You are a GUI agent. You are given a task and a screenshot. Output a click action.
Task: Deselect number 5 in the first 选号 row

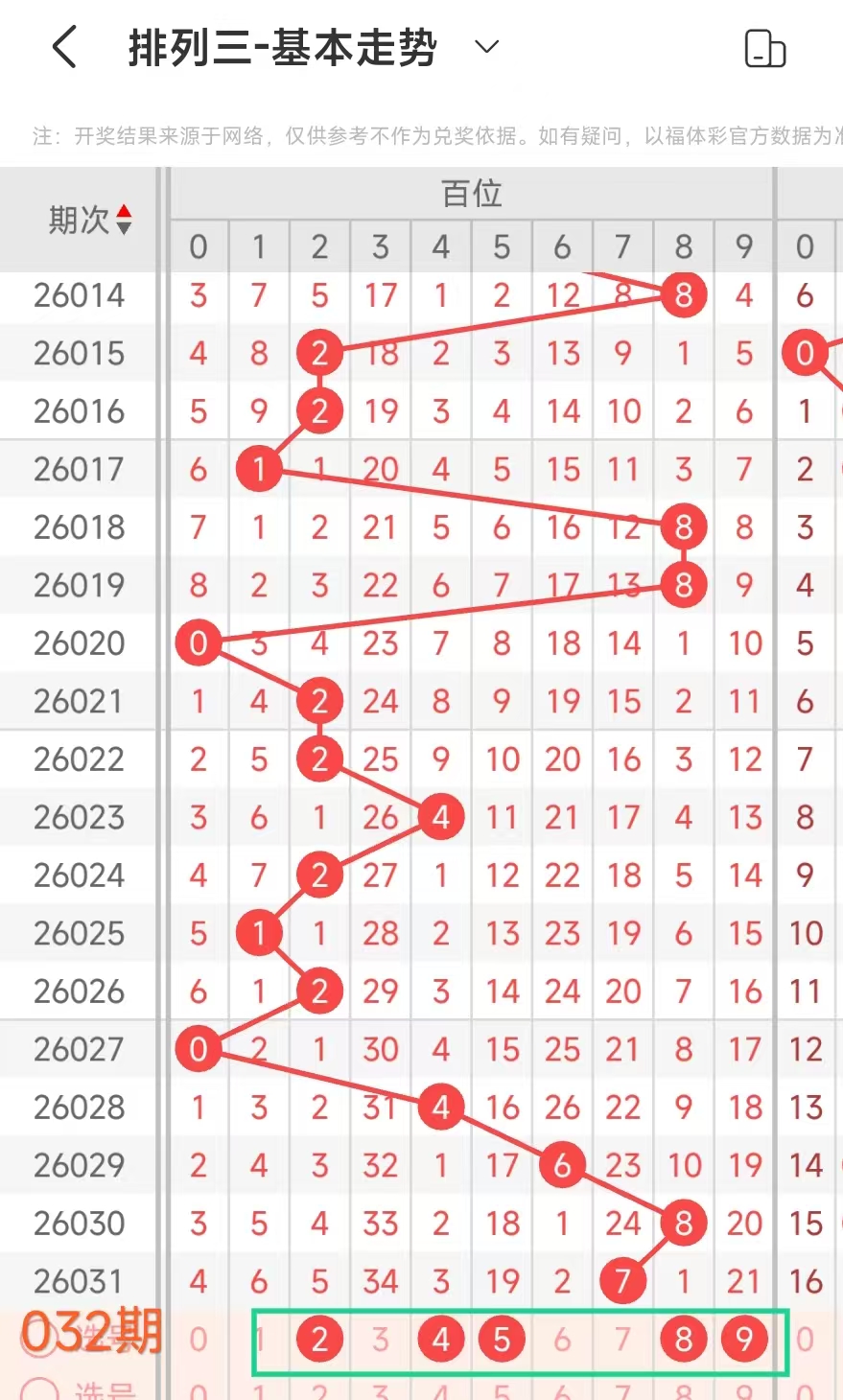(502, 1339)
